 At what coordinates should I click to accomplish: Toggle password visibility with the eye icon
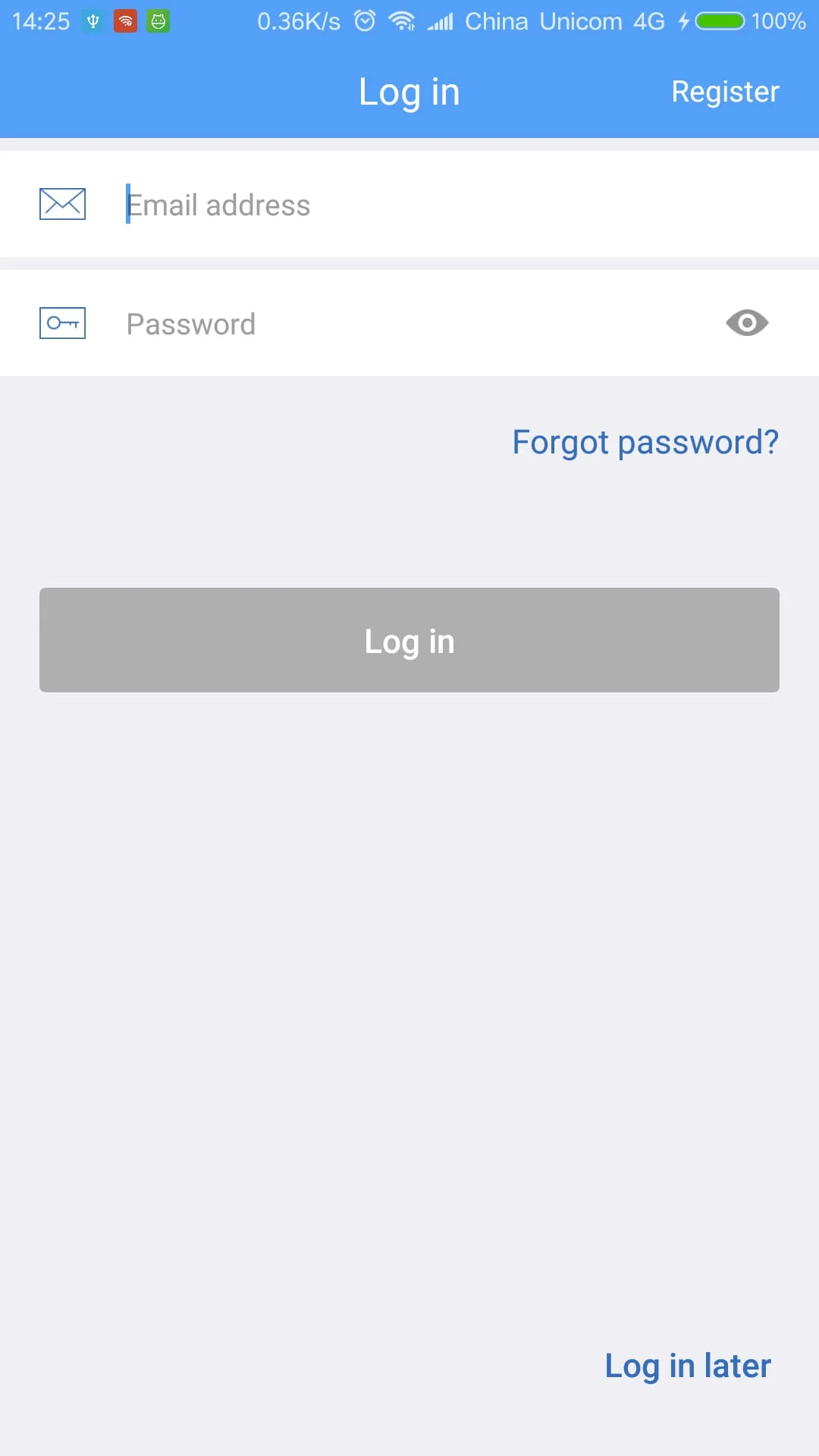coord(746,322)
